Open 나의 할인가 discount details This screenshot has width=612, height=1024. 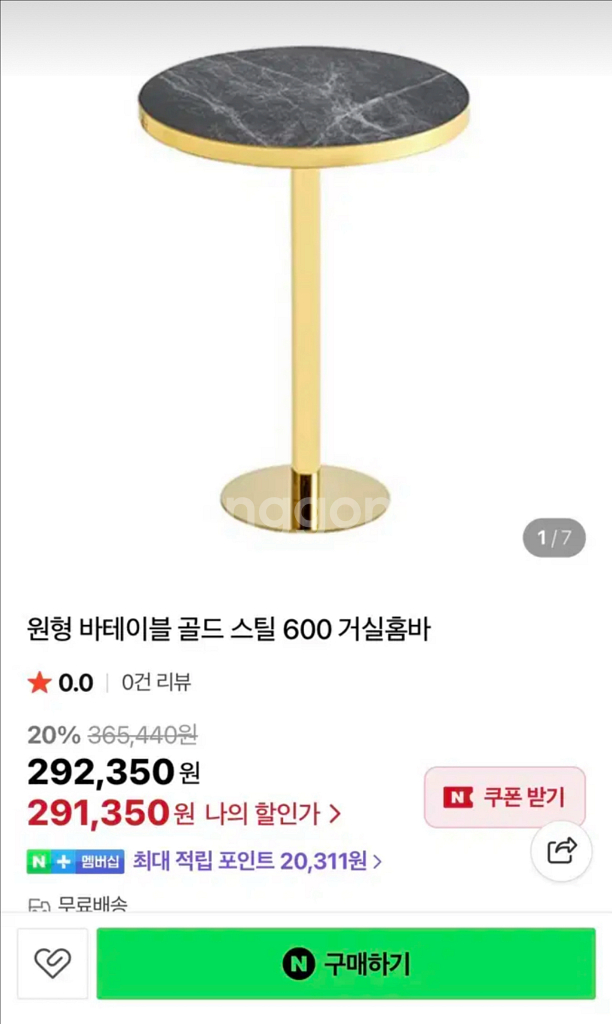point(273,813)
